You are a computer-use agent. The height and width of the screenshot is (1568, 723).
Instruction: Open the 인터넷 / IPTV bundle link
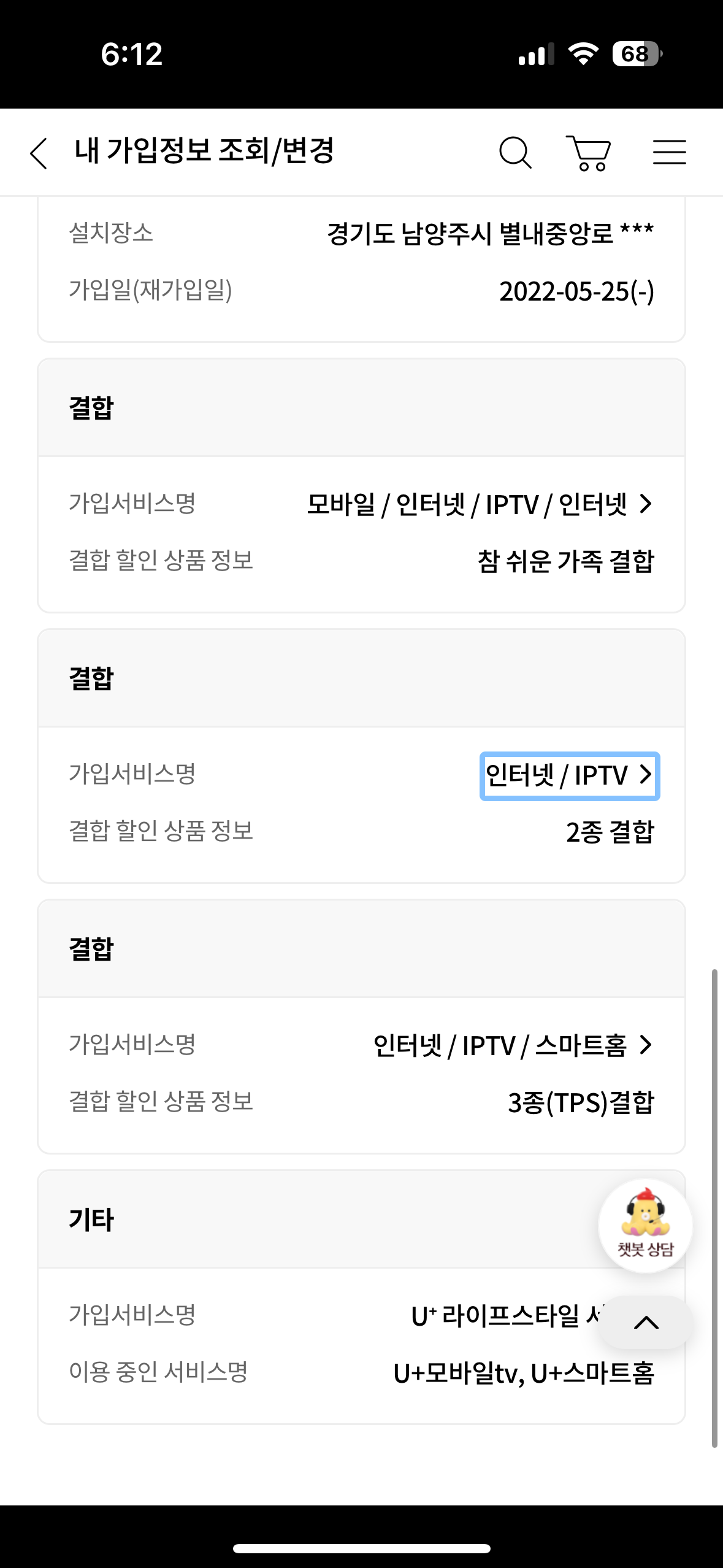pyautogui.click(x=569, y=775)
